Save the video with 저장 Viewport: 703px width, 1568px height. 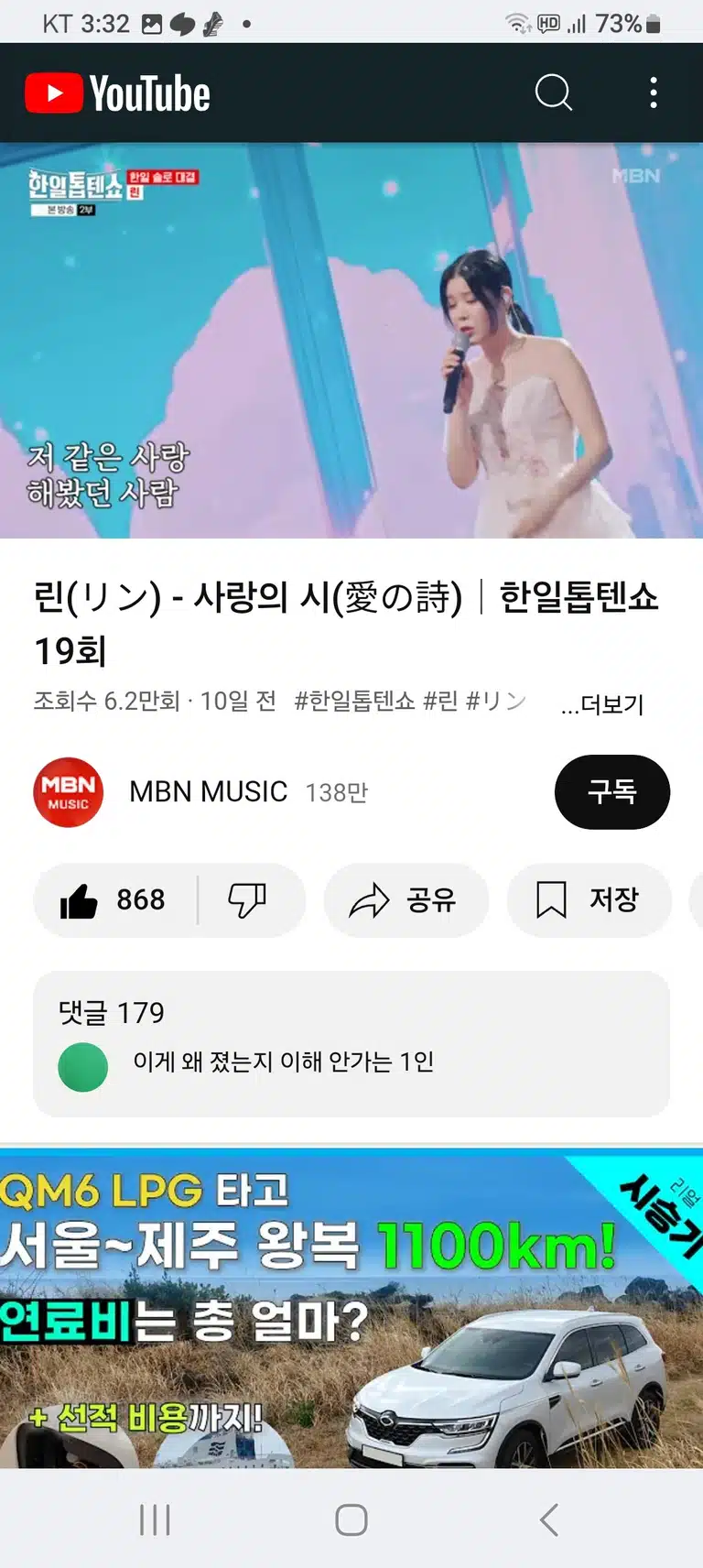tap(589, 899)
